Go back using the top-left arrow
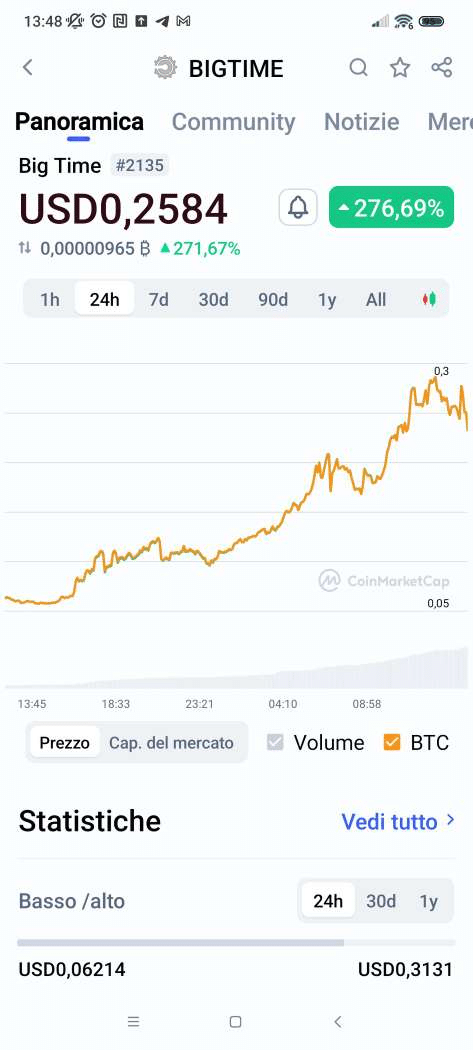 (x=27, y=68)
